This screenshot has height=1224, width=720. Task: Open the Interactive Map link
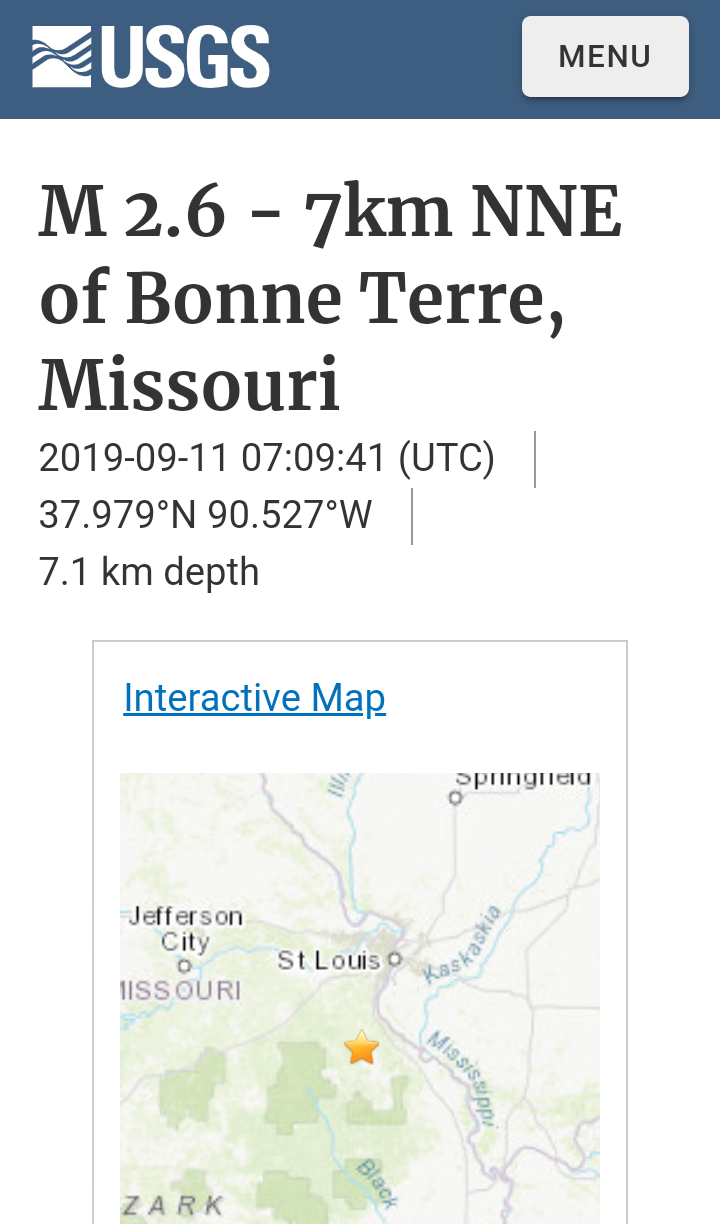point(254,698)
